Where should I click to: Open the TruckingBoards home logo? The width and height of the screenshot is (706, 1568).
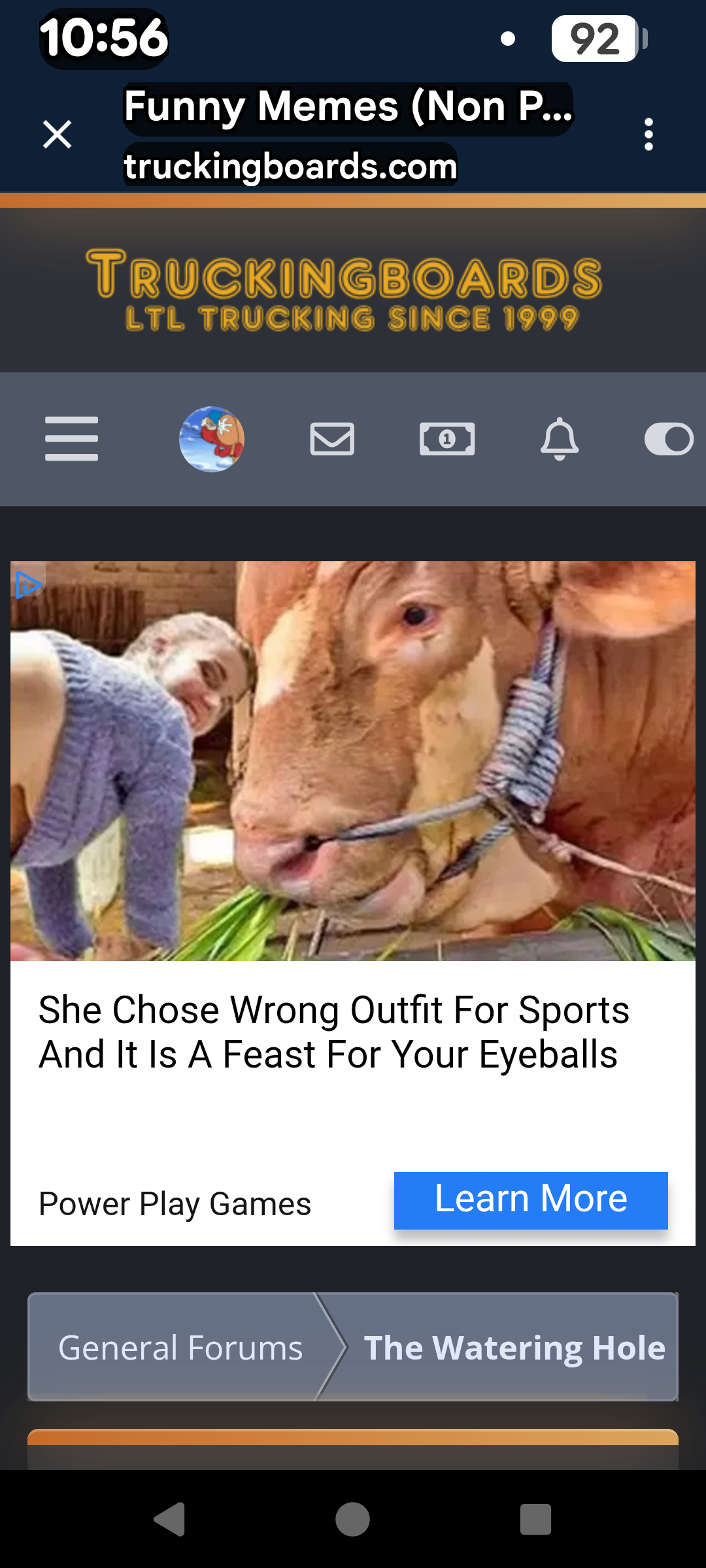tap(344, 290)
